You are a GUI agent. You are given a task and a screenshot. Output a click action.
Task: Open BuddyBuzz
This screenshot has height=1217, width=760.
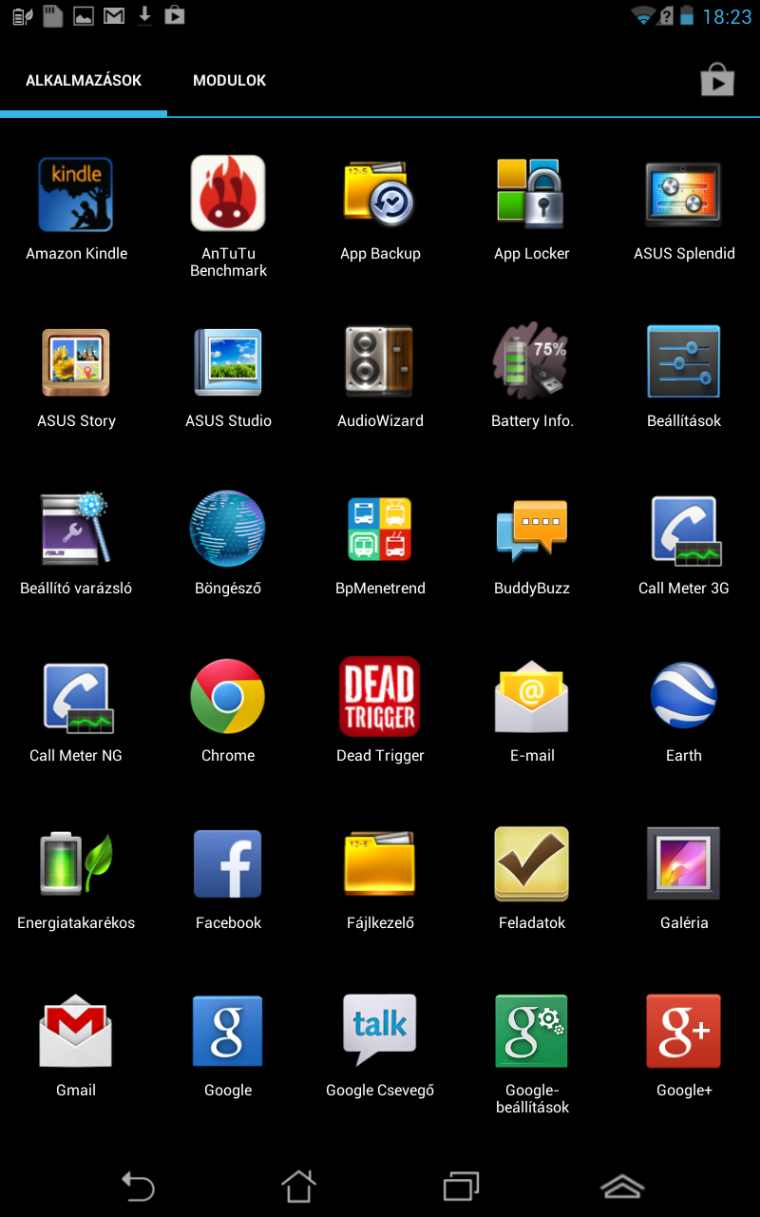click(x=531, y=529)
